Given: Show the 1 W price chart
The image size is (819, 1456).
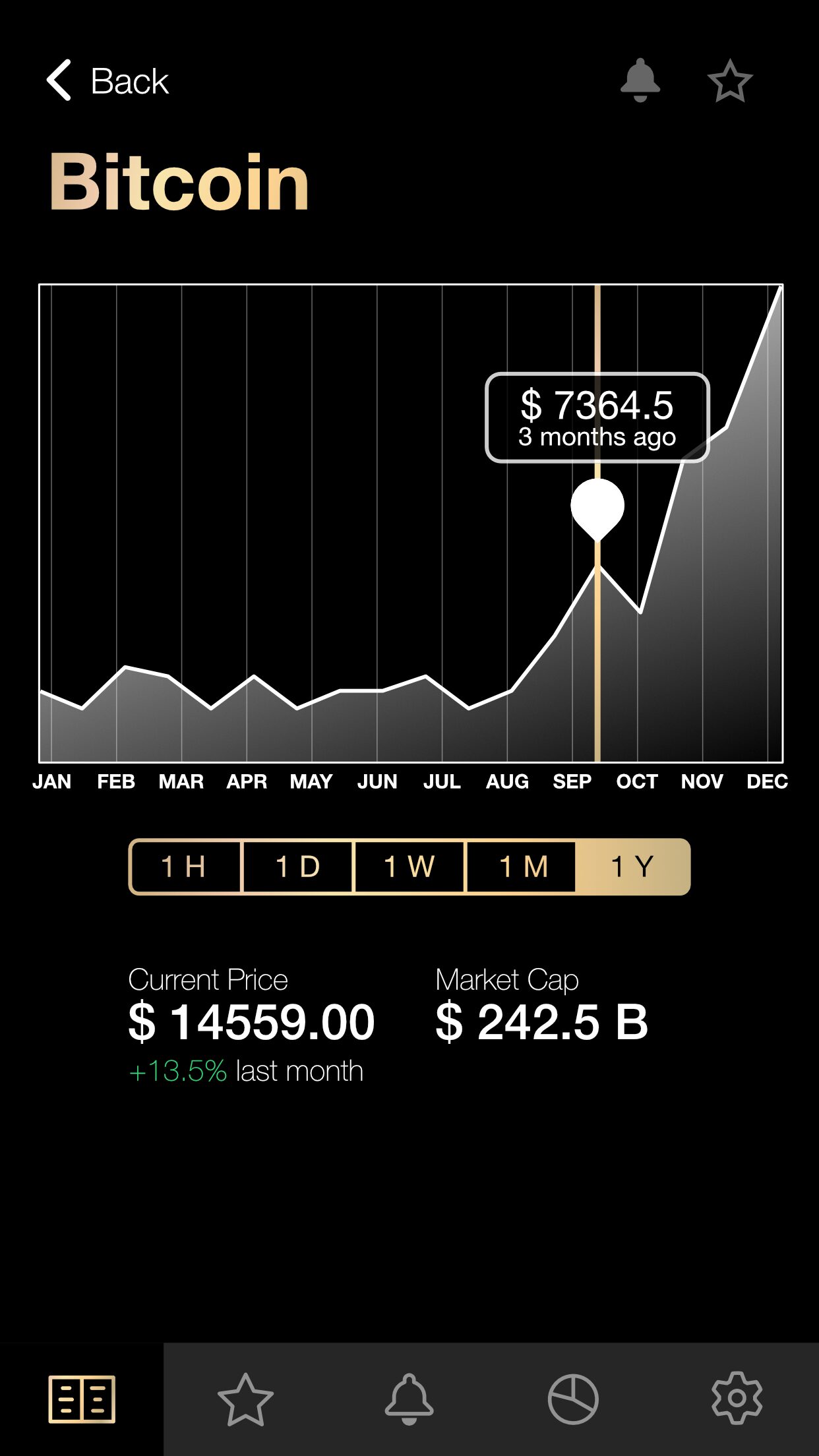Looking at the screenshot, I should (409, 866).
